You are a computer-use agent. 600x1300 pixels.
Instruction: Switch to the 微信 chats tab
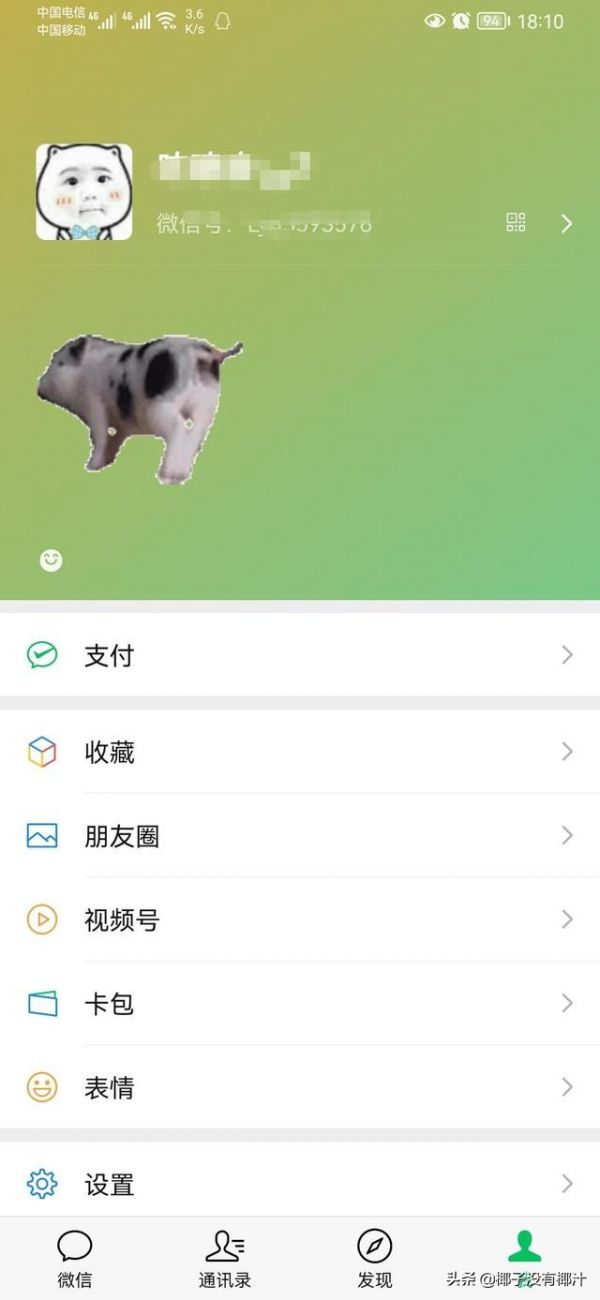75,1258
